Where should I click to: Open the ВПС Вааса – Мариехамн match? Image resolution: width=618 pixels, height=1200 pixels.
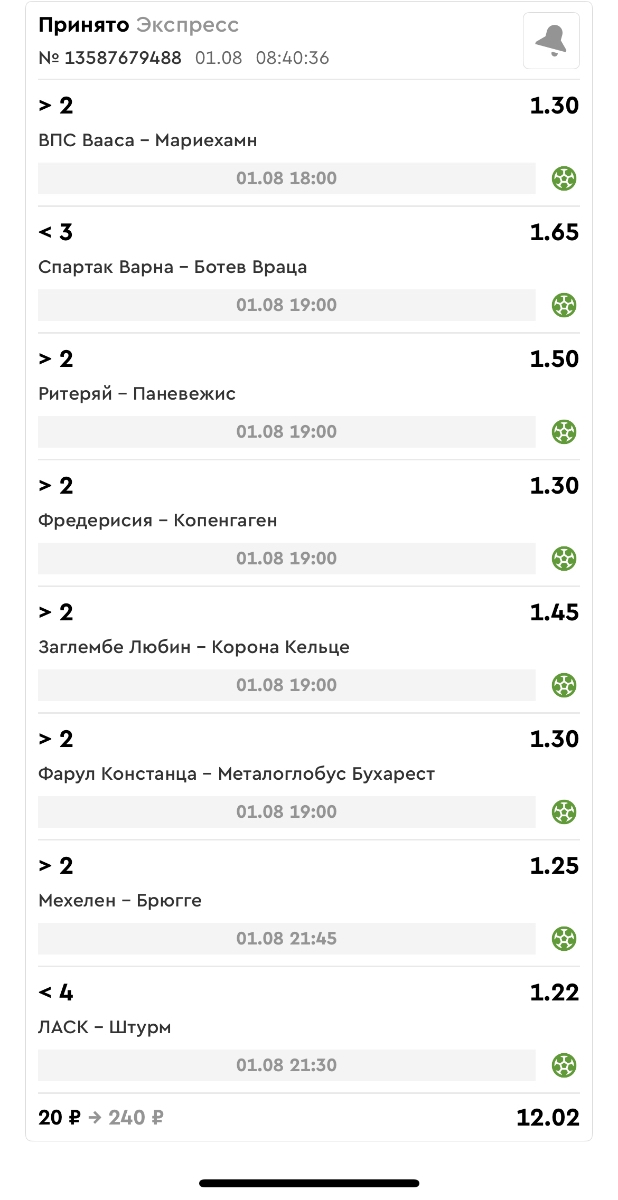coord(147,141)
